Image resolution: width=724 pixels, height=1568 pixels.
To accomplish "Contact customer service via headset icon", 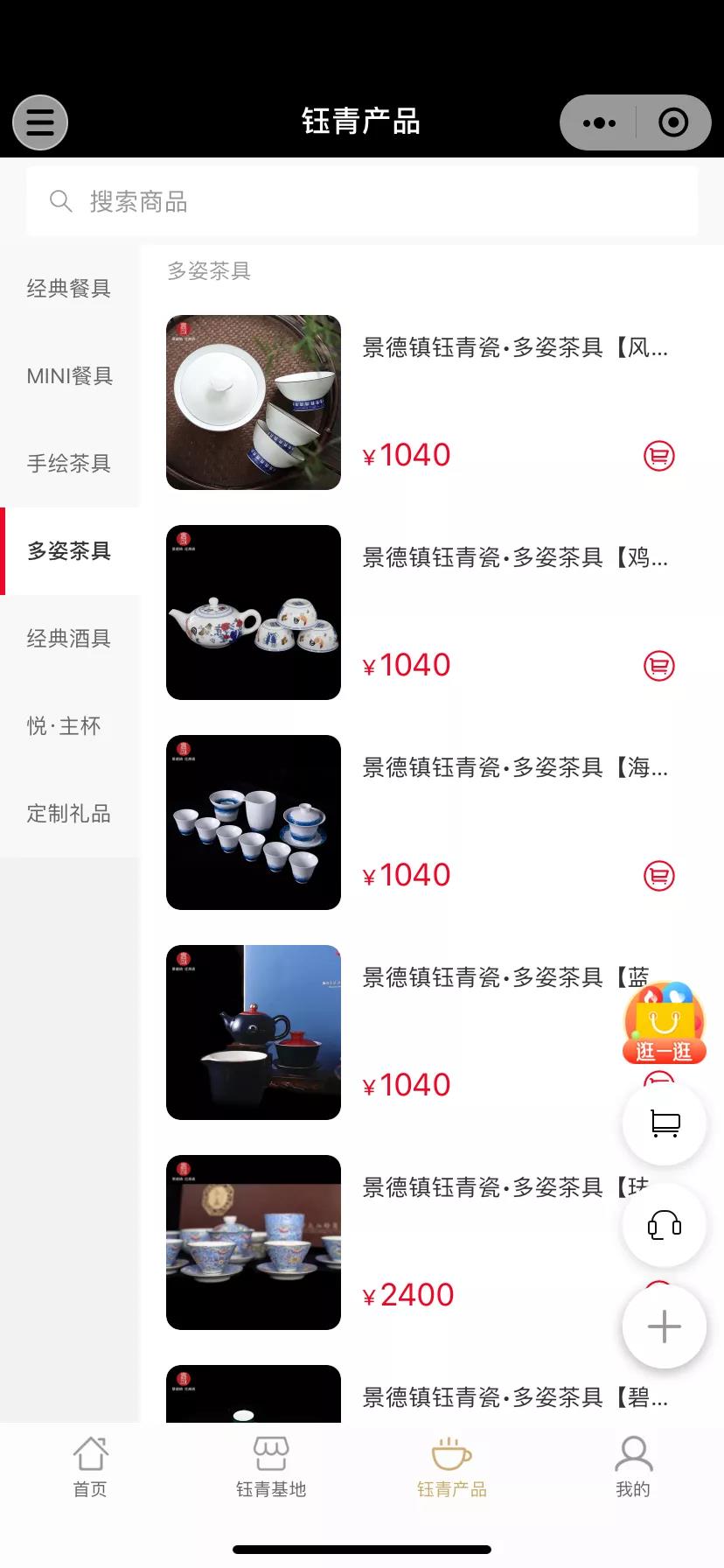I will pyautogui.click(x=665, y=1225).
